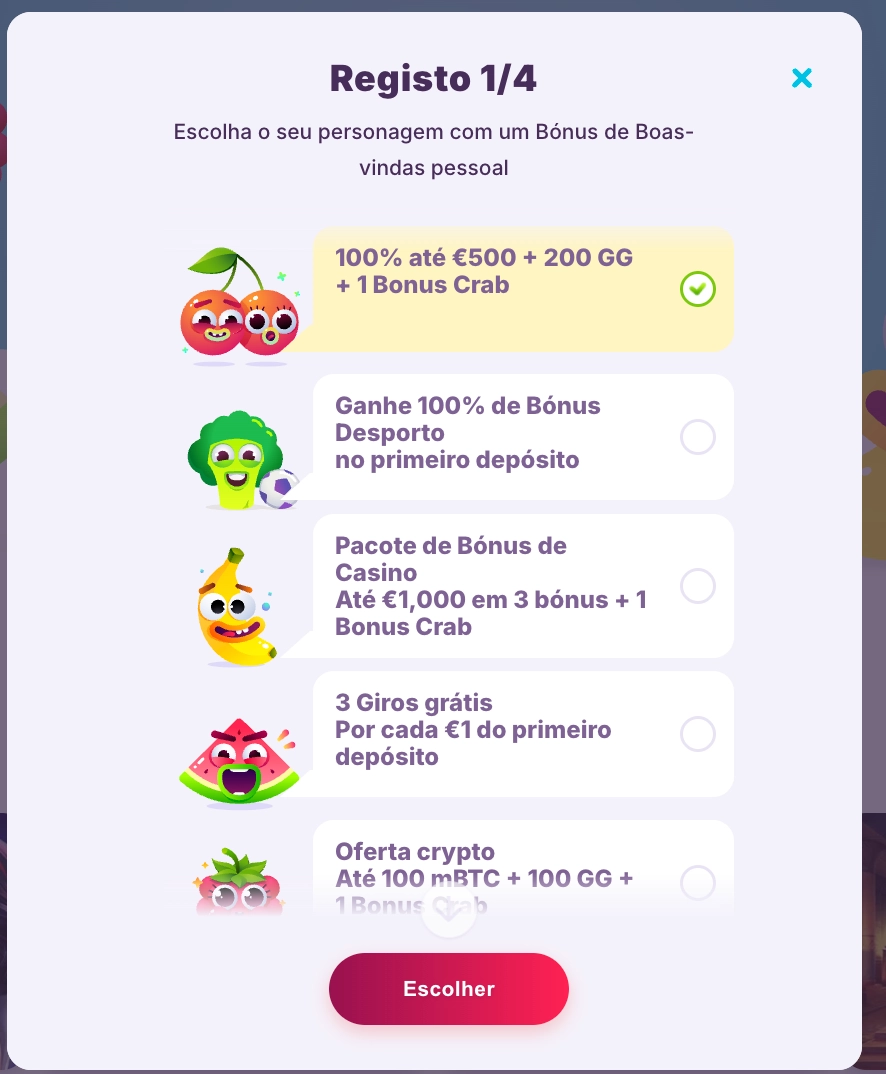Select the Pacote de Bónus de Casino option
This screenshot has height=1074, width=886.
(698, 586)
